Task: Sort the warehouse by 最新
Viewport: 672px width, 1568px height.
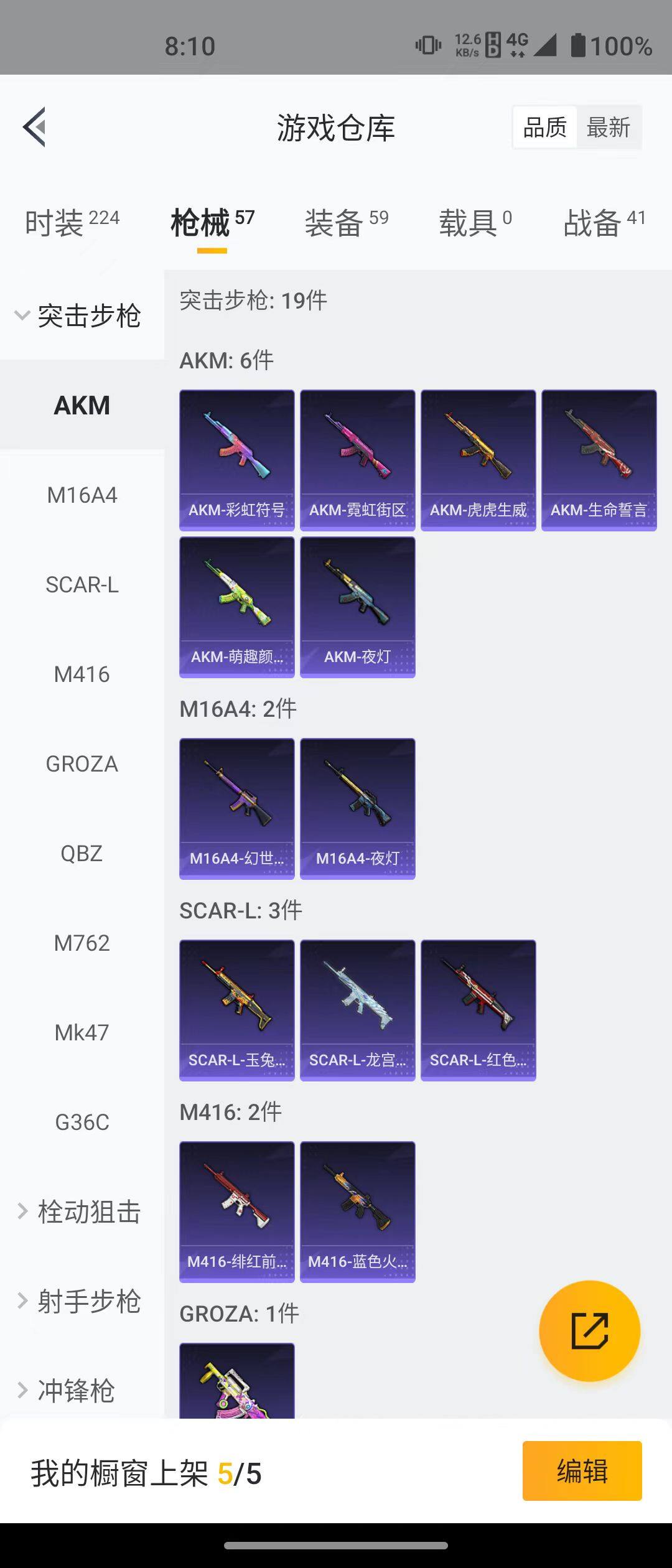Action: 608,128
